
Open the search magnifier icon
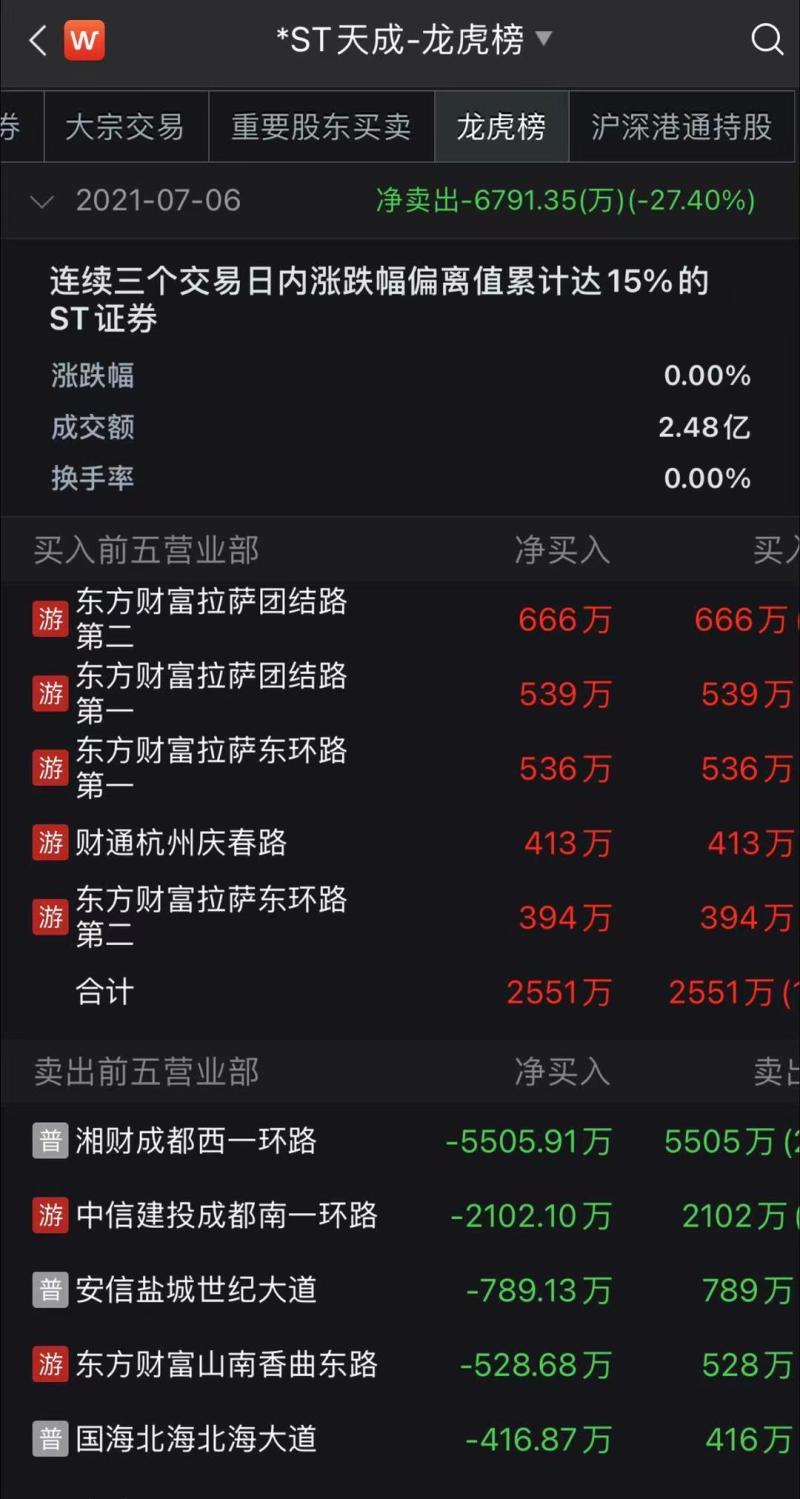coord(766,40)
